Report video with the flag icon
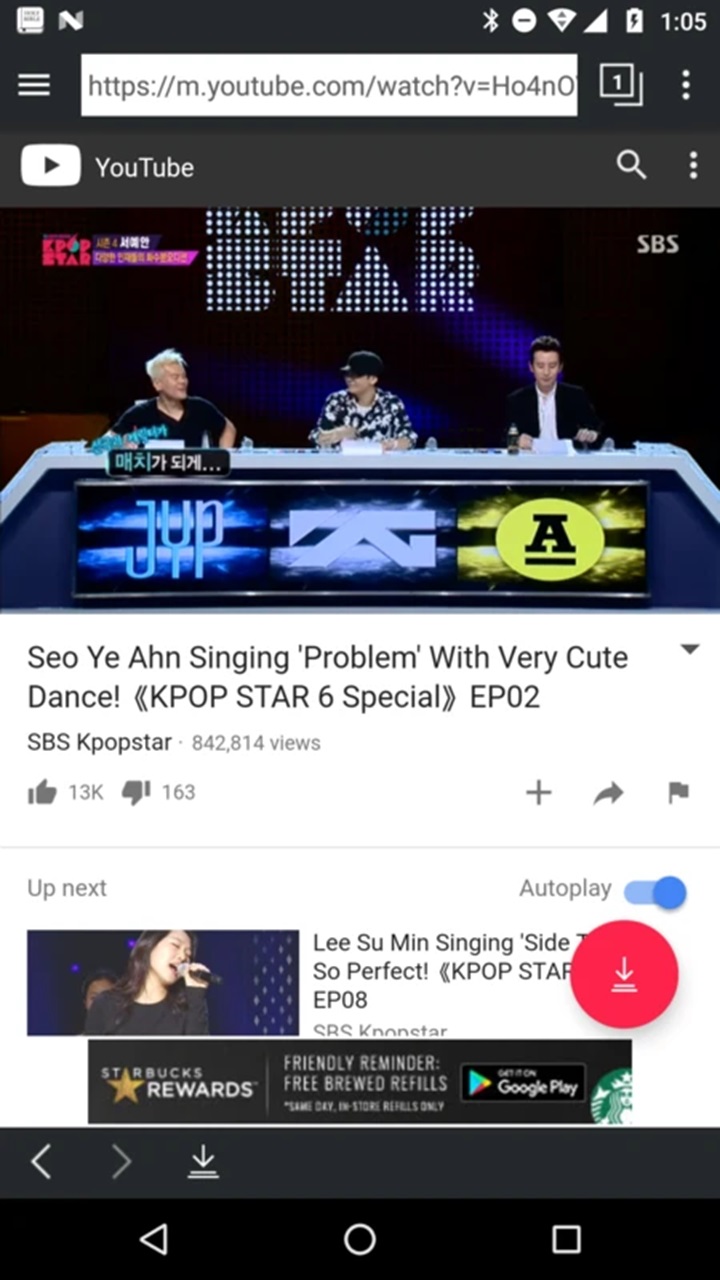Image resolution: width=720 pixels, height=1280 pixels. point(679,793)
